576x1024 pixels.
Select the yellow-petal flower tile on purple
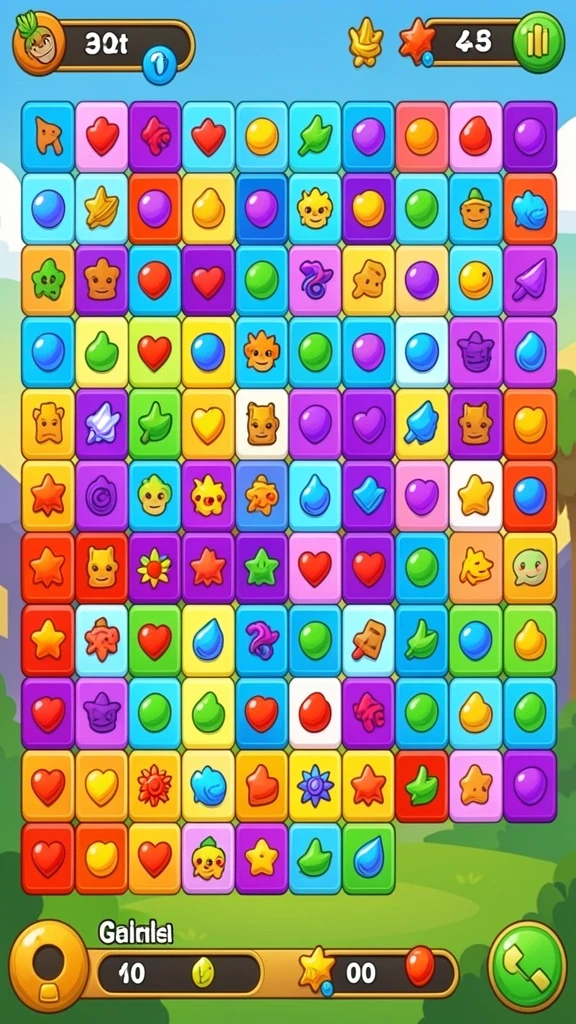point(155,568)
